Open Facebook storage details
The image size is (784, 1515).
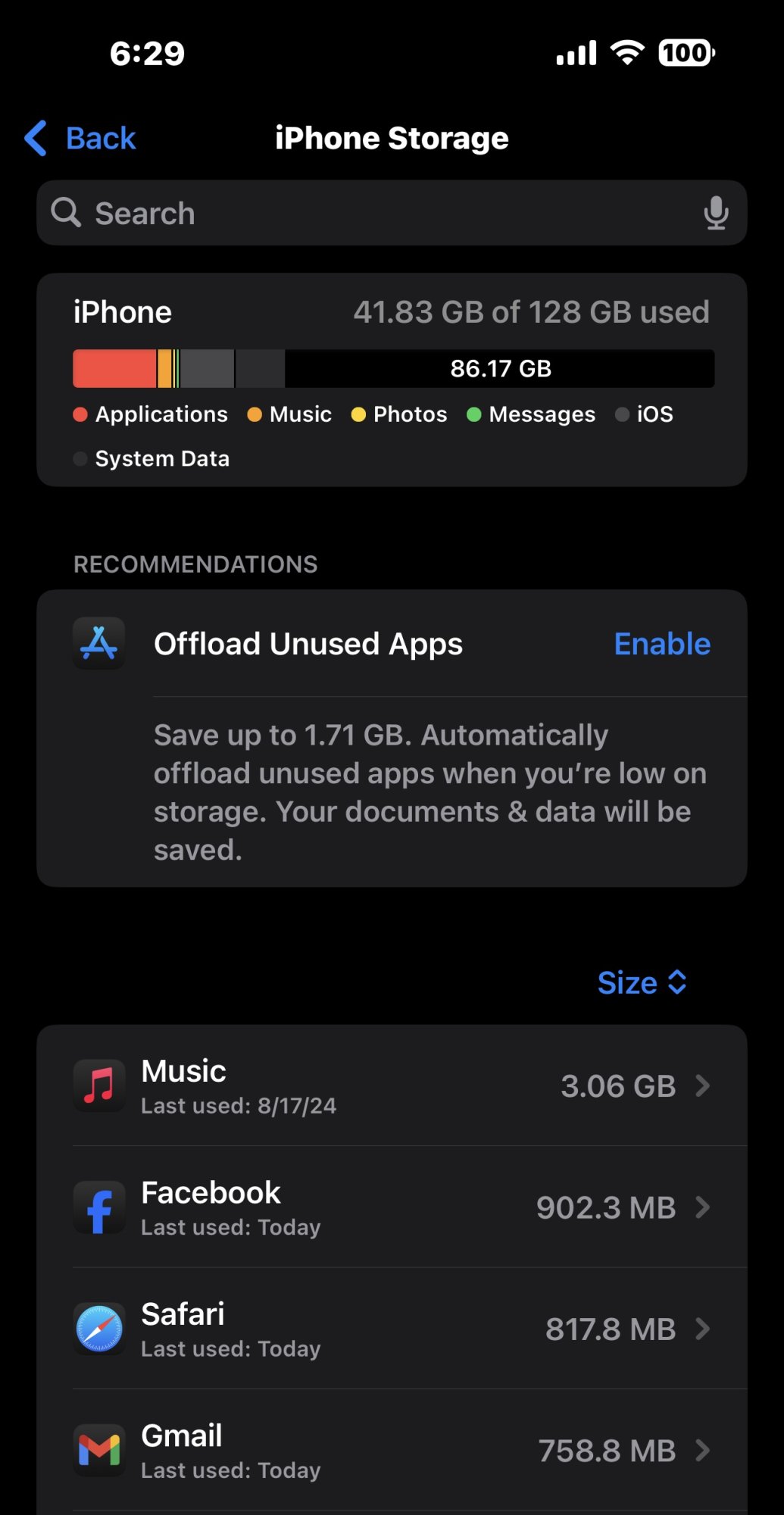[392, 1207]
